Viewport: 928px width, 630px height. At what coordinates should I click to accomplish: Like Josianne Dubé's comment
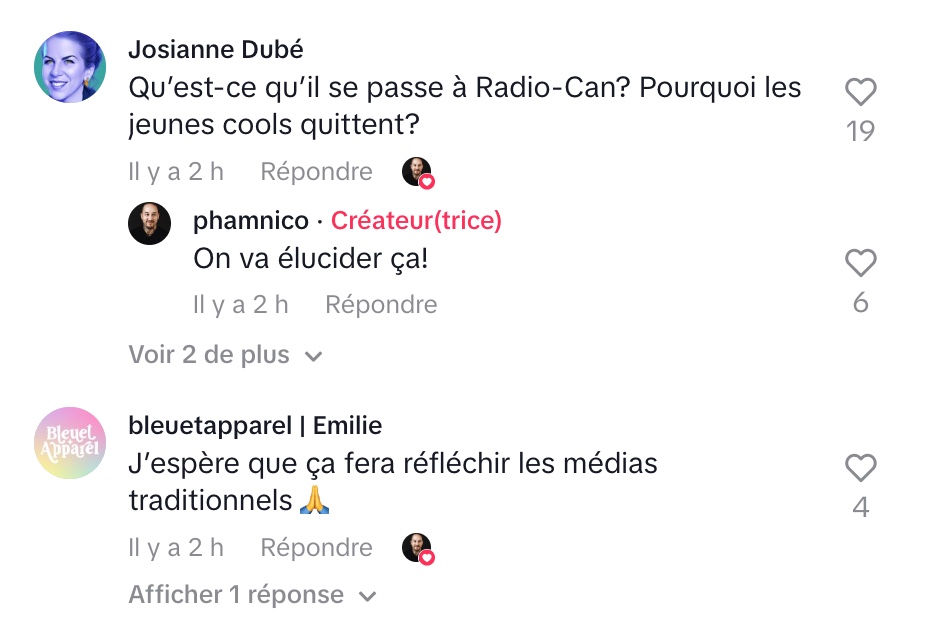(860, 93)
